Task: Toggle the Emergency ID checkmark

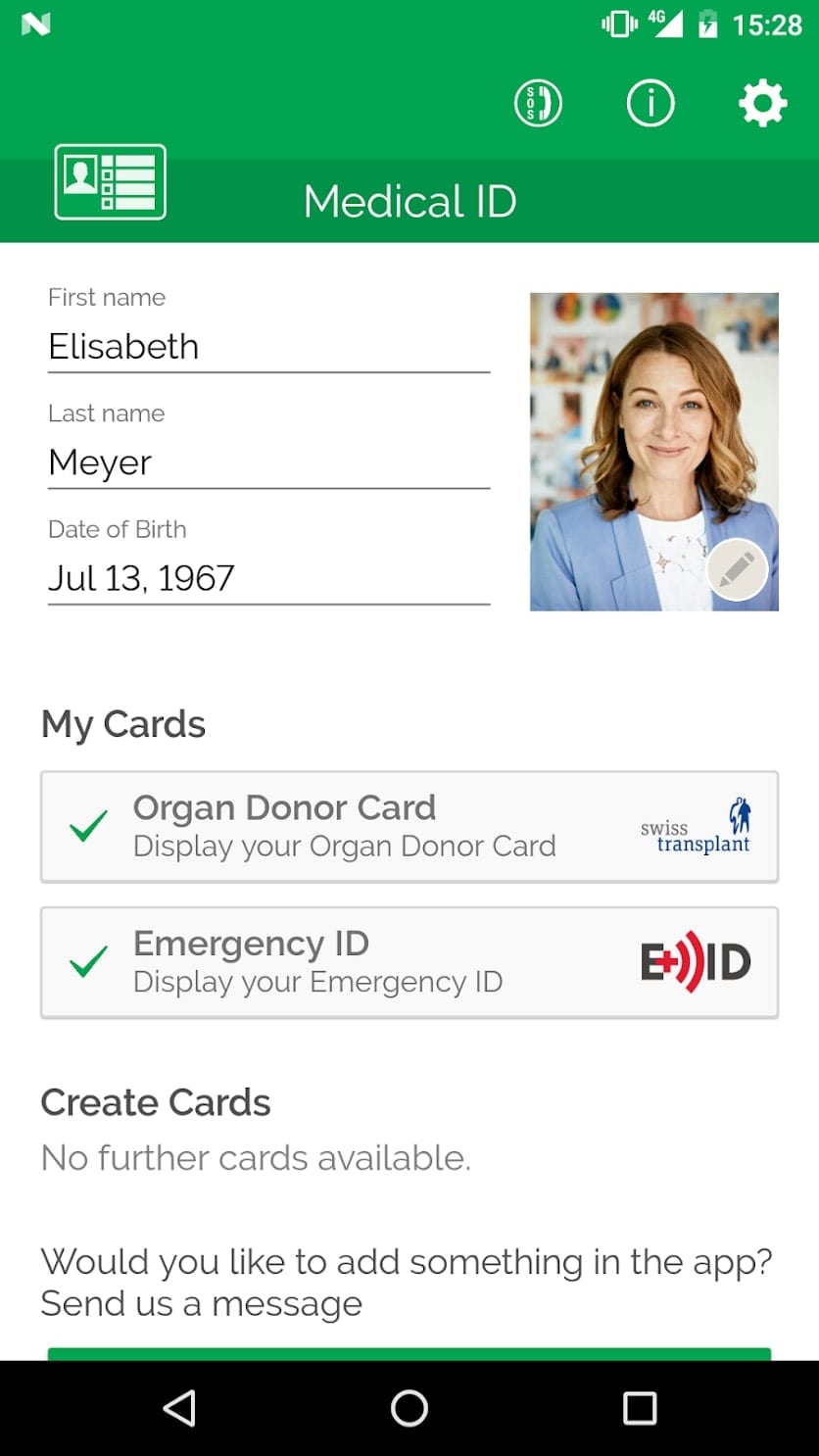Action: [86, 961]
